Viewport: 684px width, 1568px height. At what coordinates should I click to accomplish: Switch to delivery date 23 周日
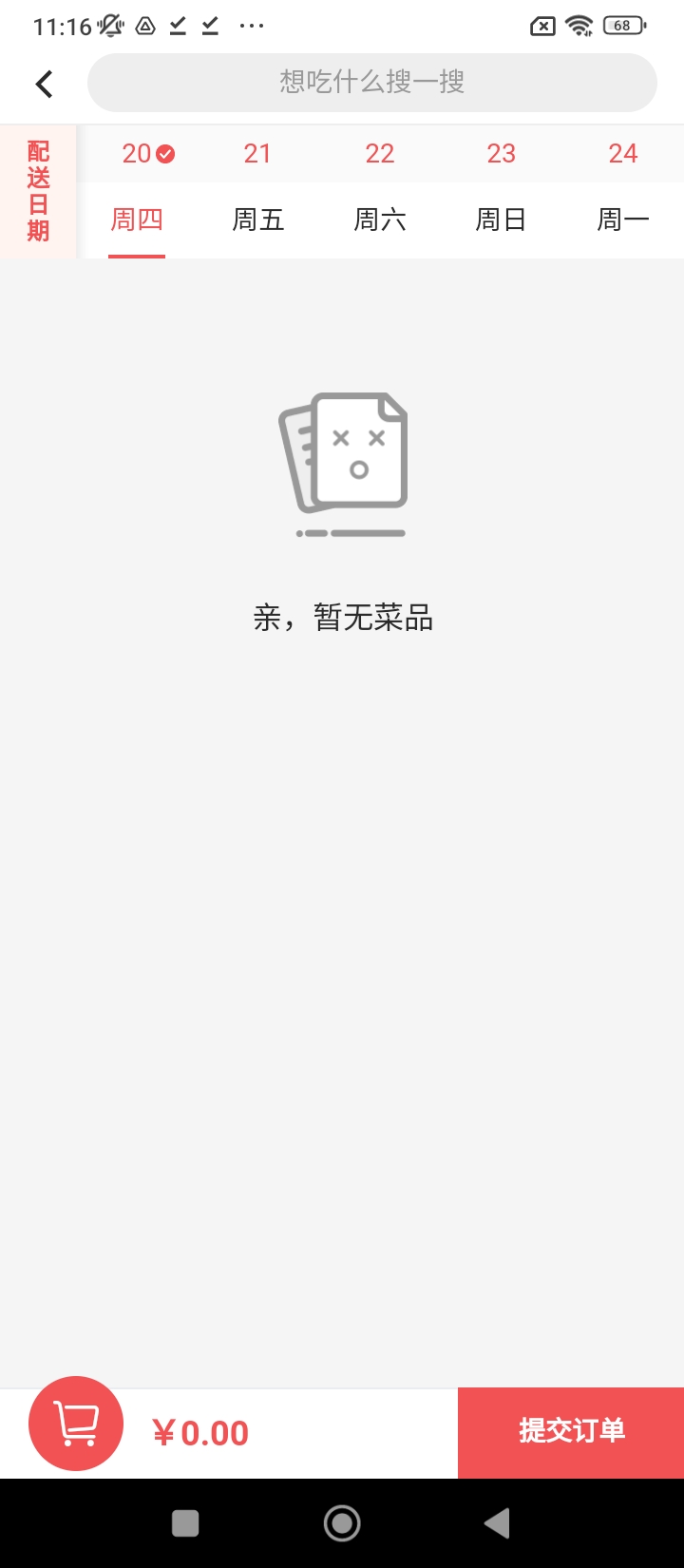coord(501,190)
